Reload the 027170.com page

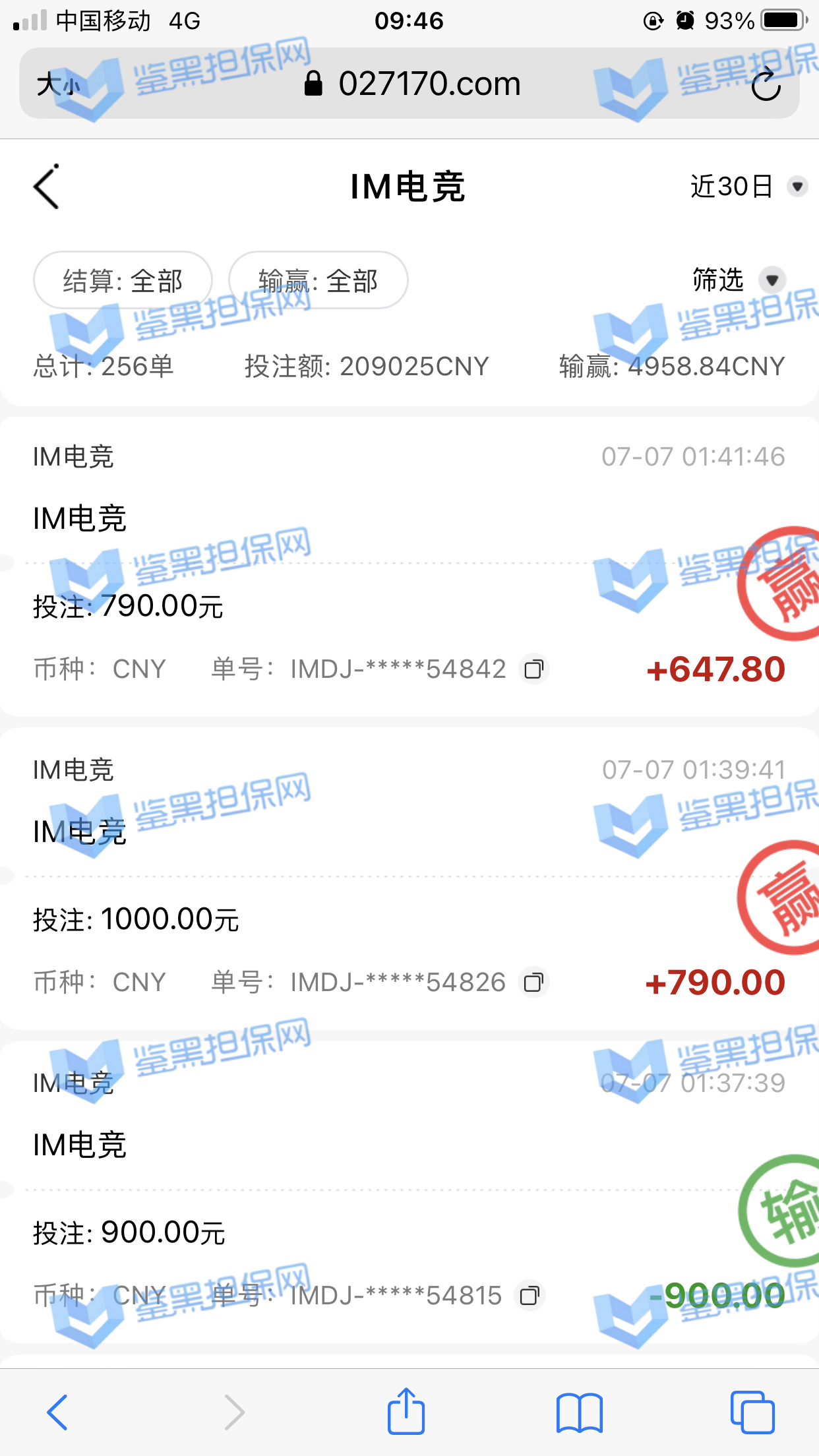(766, 84)
